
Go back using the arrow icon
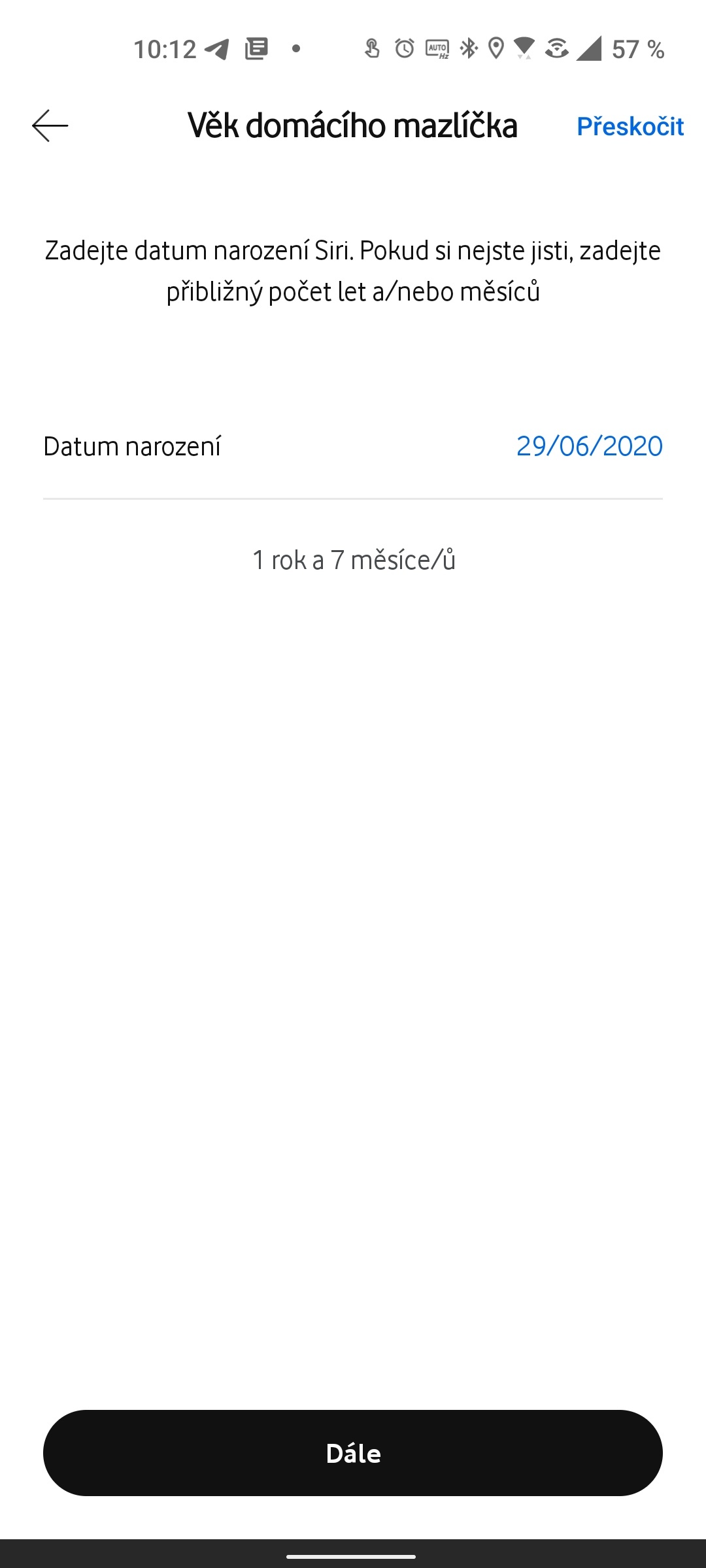[x=50, y=125]
